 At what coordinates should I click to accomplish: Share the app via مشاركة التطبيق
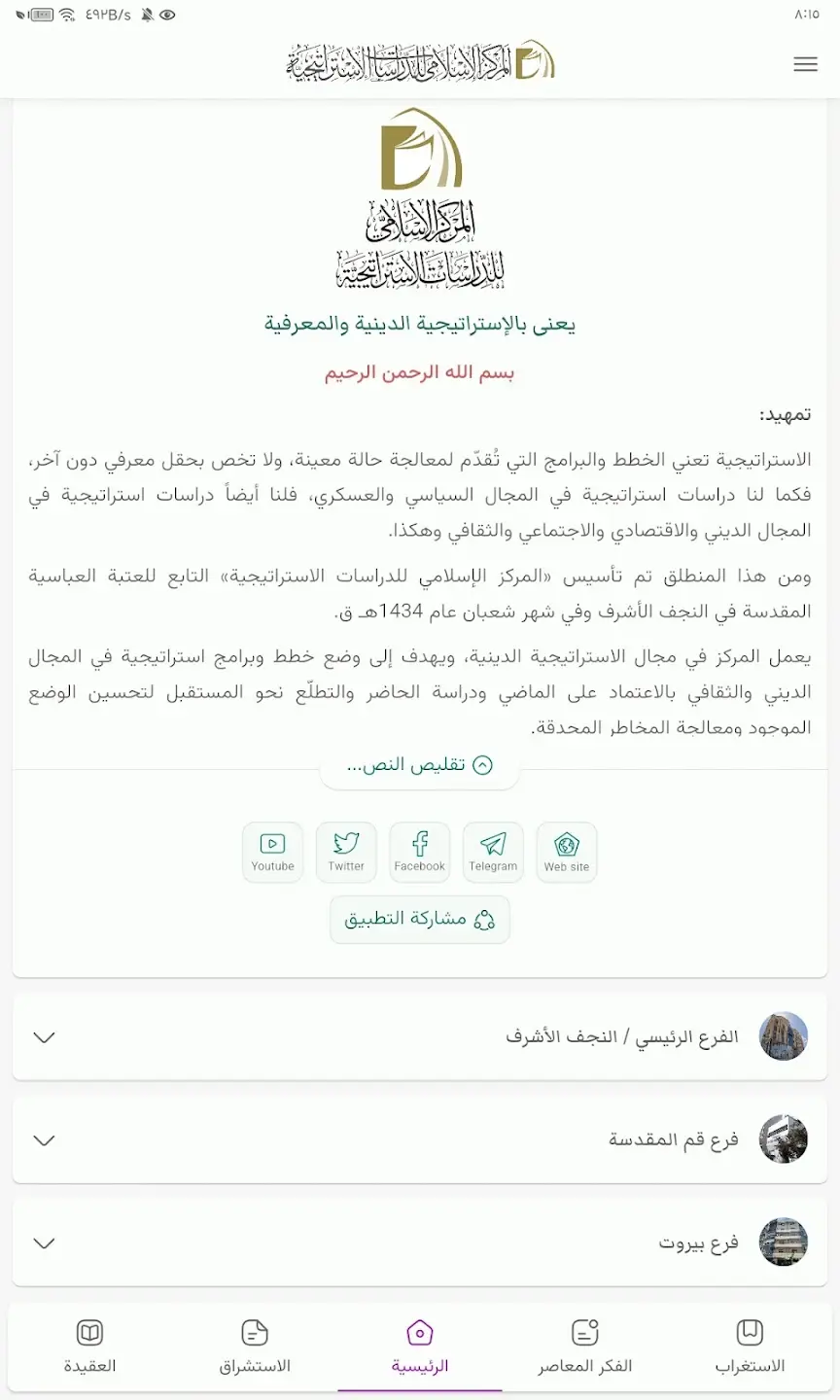click(x=420, y=919)
